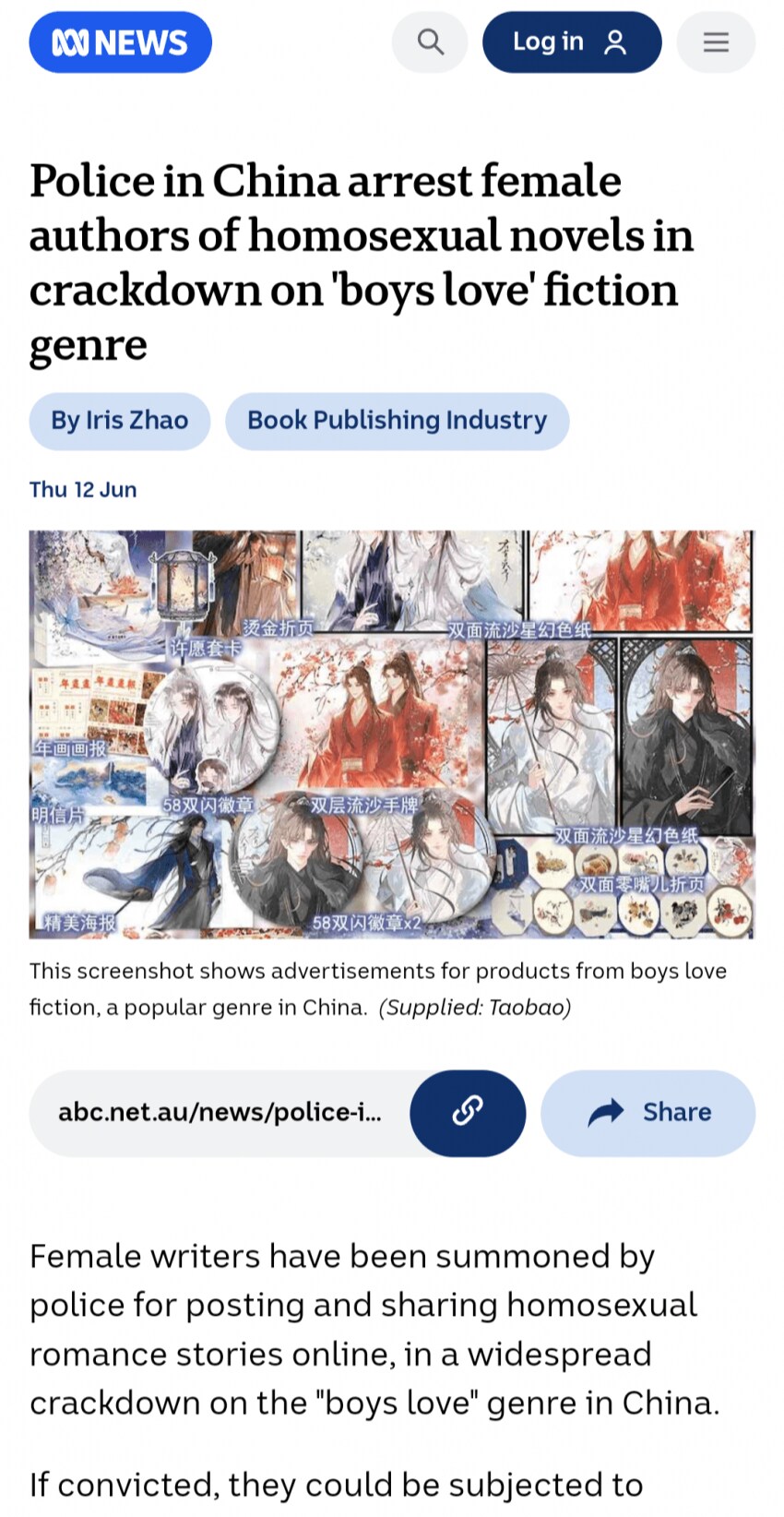The height and width of the screenshot is (1517, 784).
Task: Open the boys love products image
Action: coord(392,734)
